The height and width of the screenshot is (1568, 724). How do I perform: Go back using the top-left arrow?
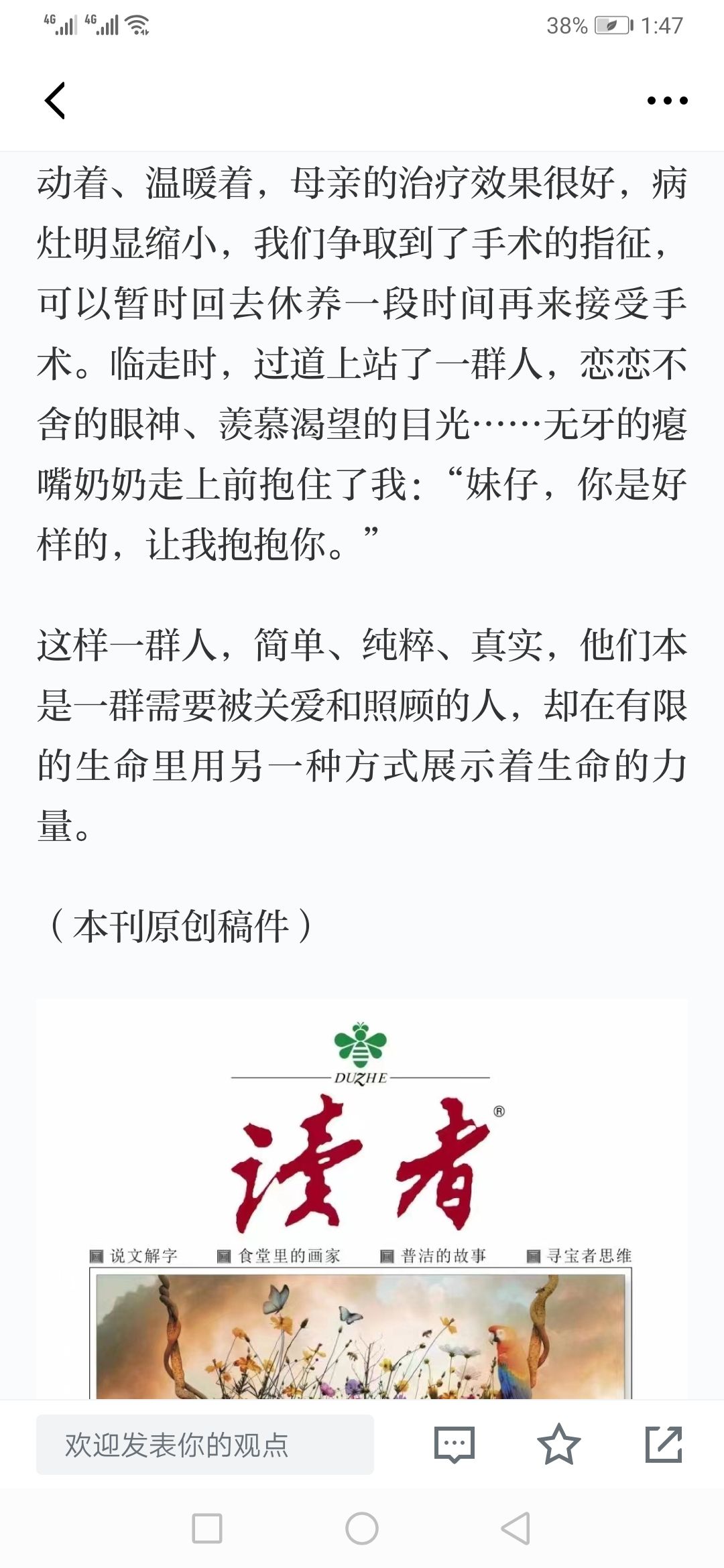point(55,101)
